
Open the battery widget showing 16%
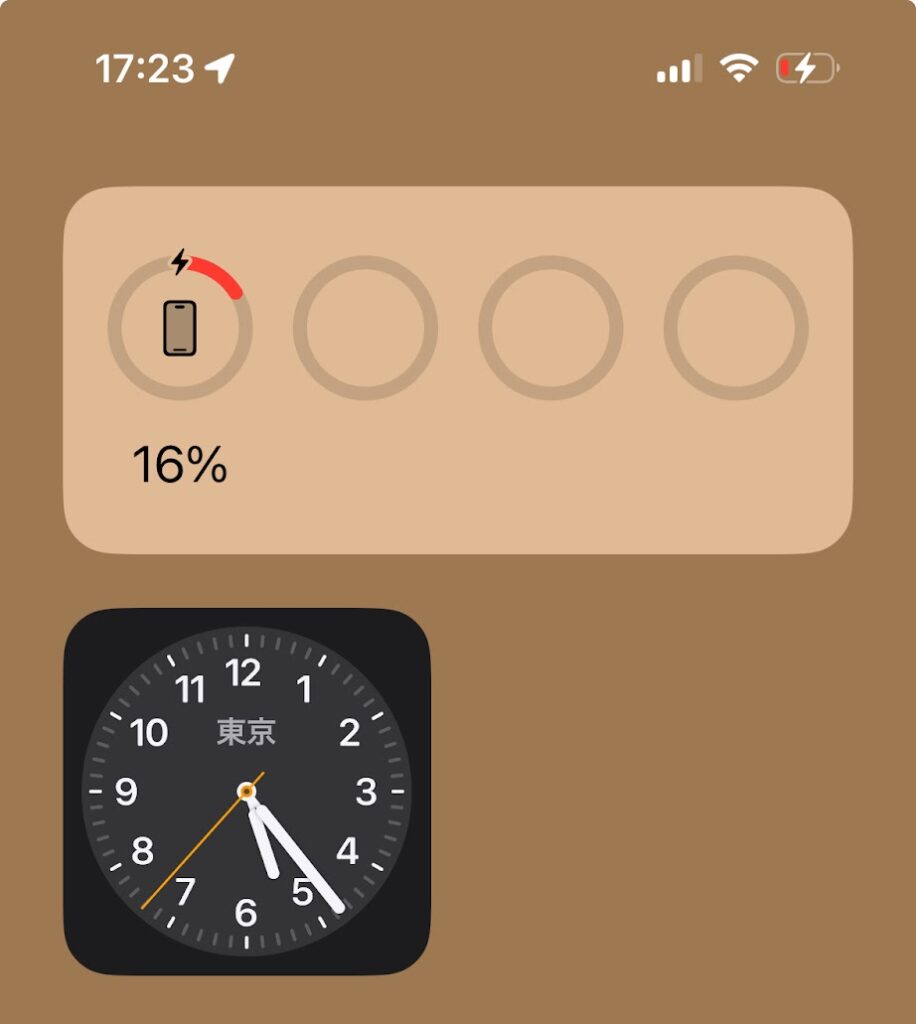pos(457,370)
